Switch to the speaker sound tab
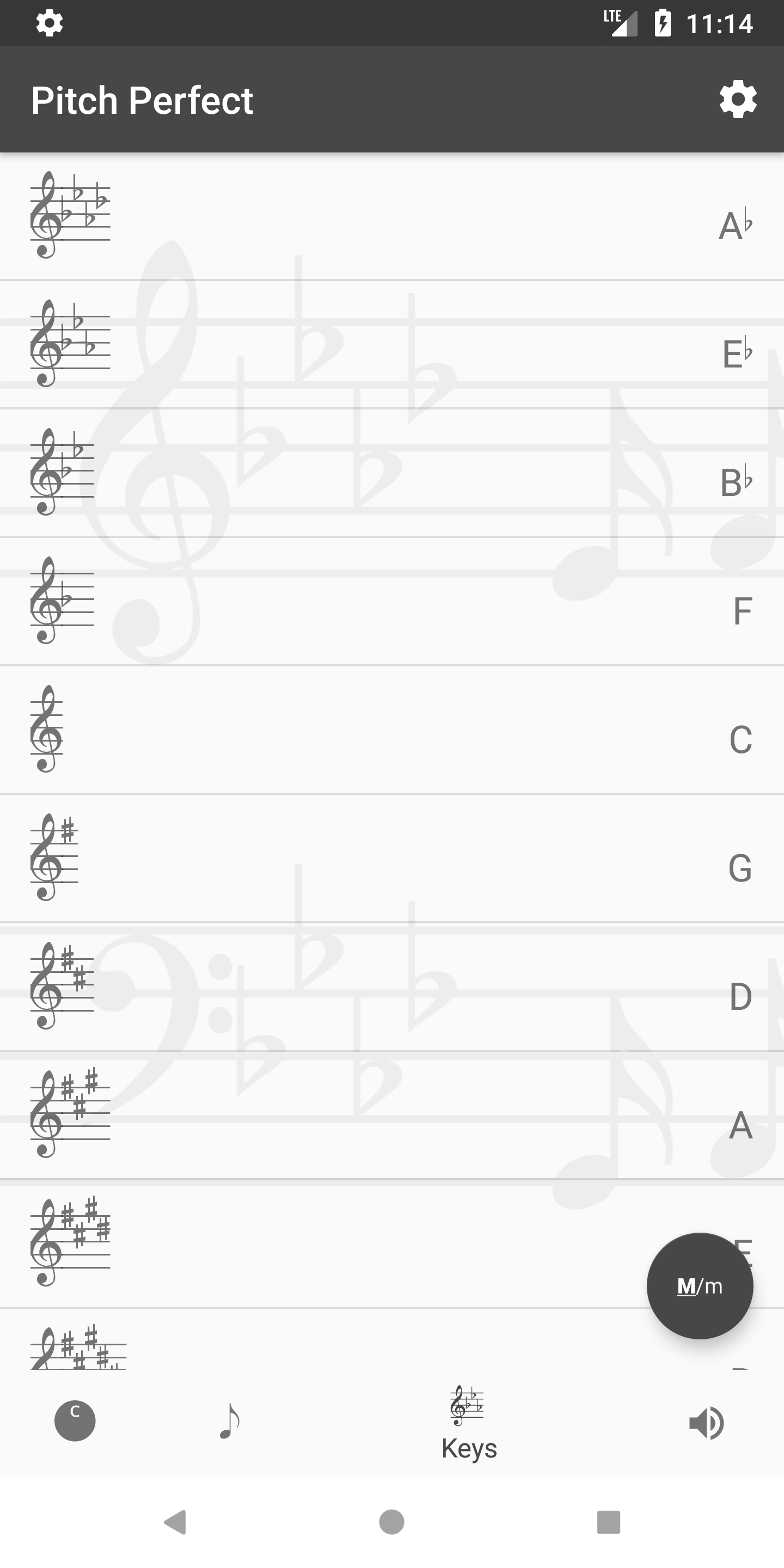This screenshot has height=1568, width=784. [706, 1423]
